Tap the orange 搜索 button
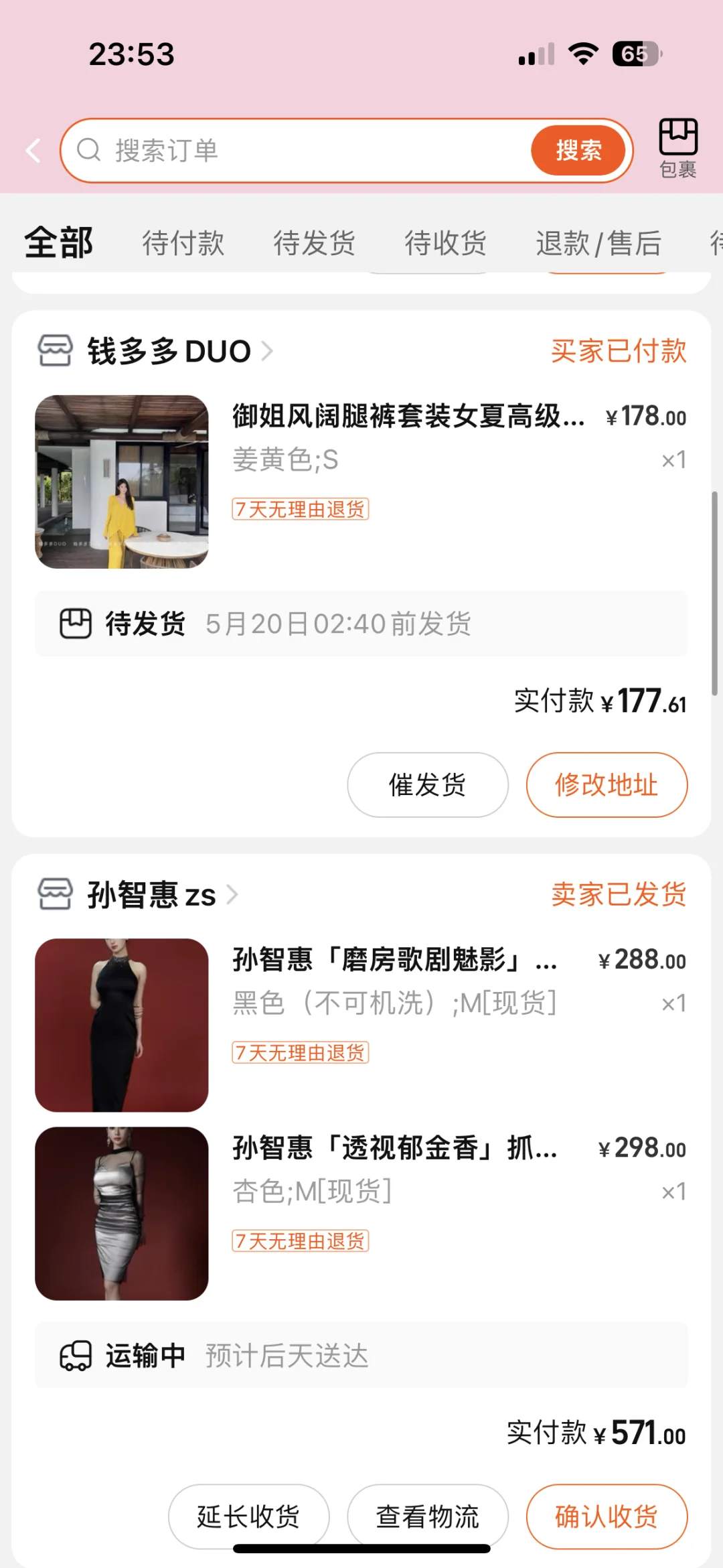The width and height of the screenshot is (723, 1568). (x=578, y=150)
